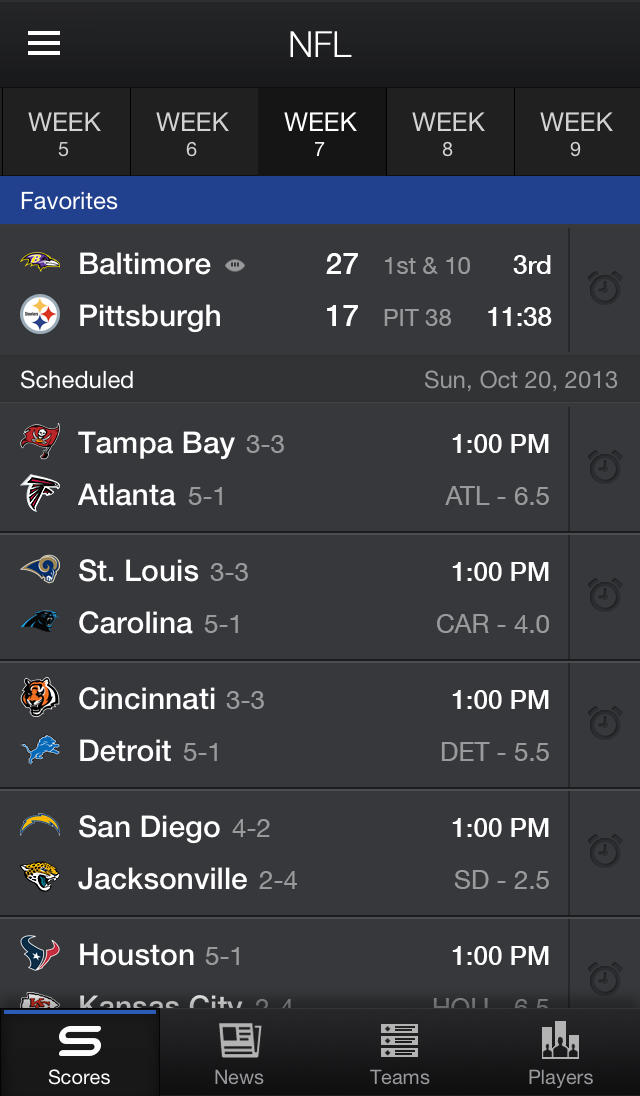640x1096 pixels.
Task: Jump to Week 9 scores
Action: [577, 134]
